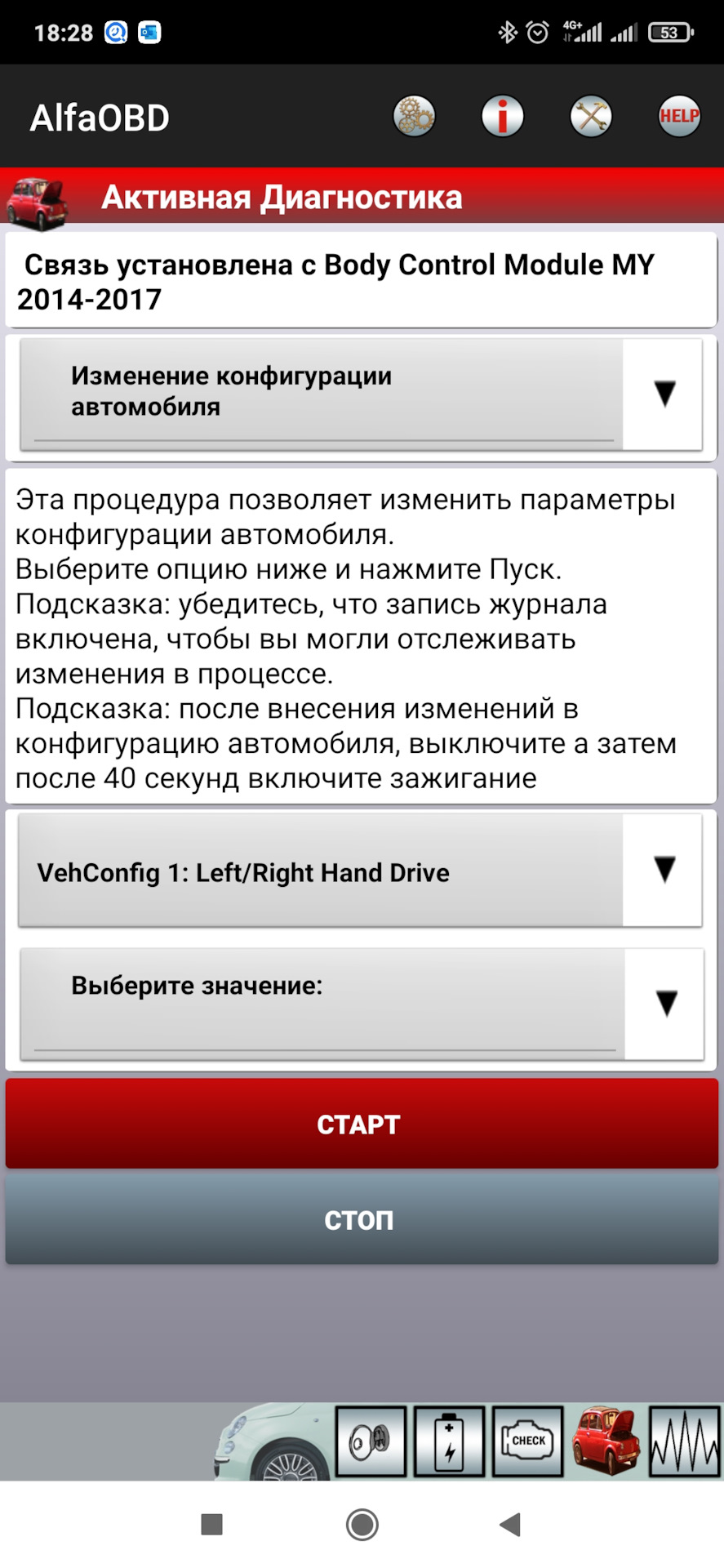Image resolution: width=724 pixels, height=1568 pixels.
Task: Switch to the waveform graph tab
Action: (x=684, y=1441)
